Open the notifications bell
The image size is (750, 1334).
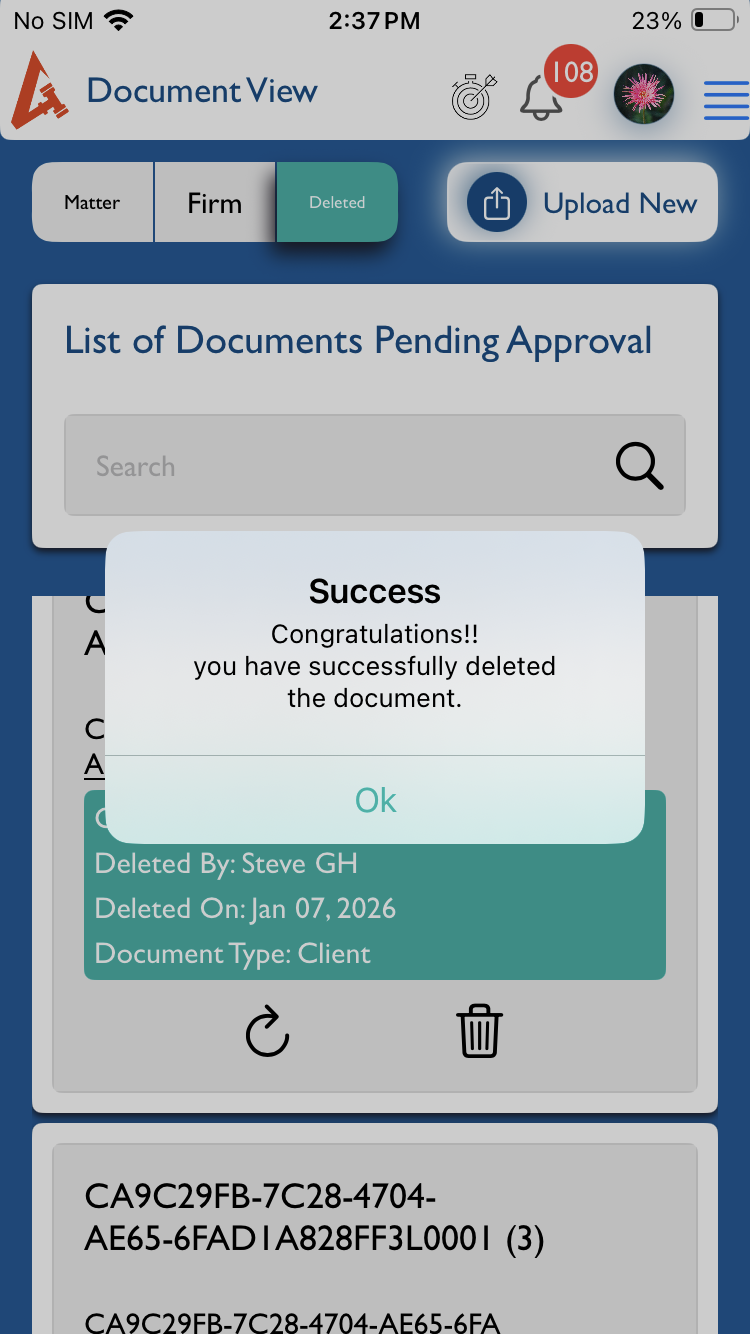point(541,98)
